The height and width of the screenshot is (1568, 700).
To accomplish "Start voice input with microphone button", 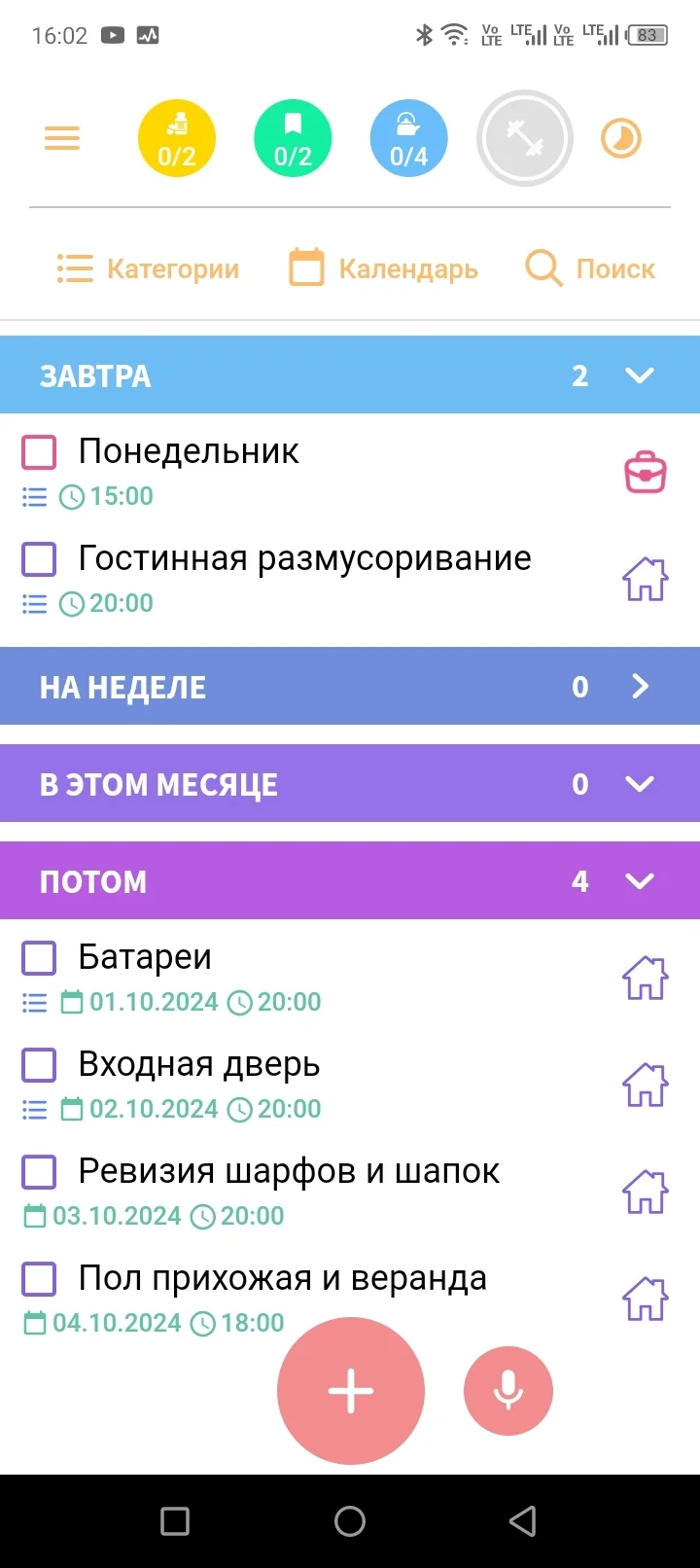I will click(508, 1391).
